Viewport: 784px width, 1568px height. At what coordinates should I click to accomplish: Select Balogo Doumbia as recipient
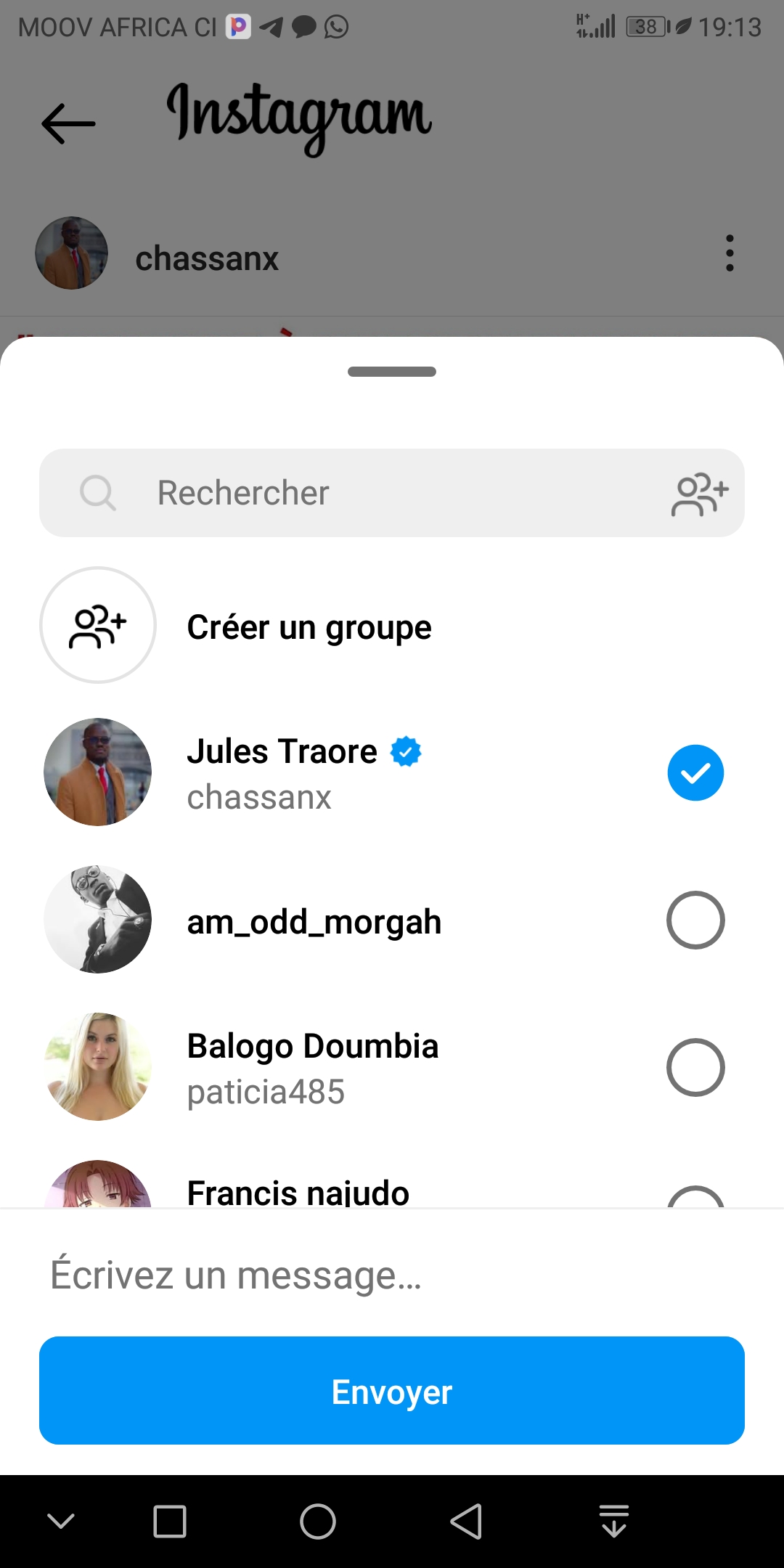click(695, 1067)
